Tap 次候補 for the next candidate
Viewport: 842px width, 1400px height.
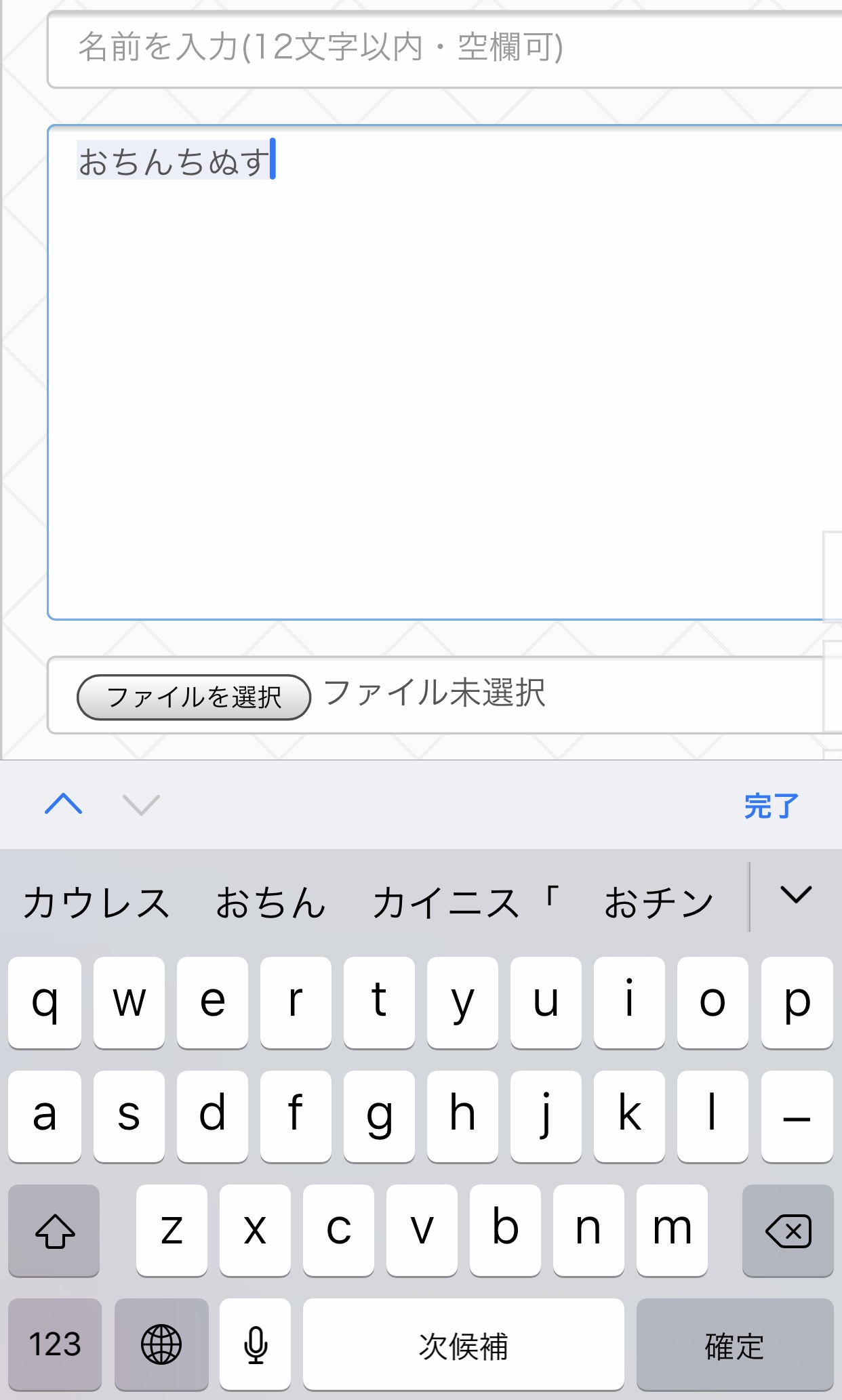(463, 1345)
